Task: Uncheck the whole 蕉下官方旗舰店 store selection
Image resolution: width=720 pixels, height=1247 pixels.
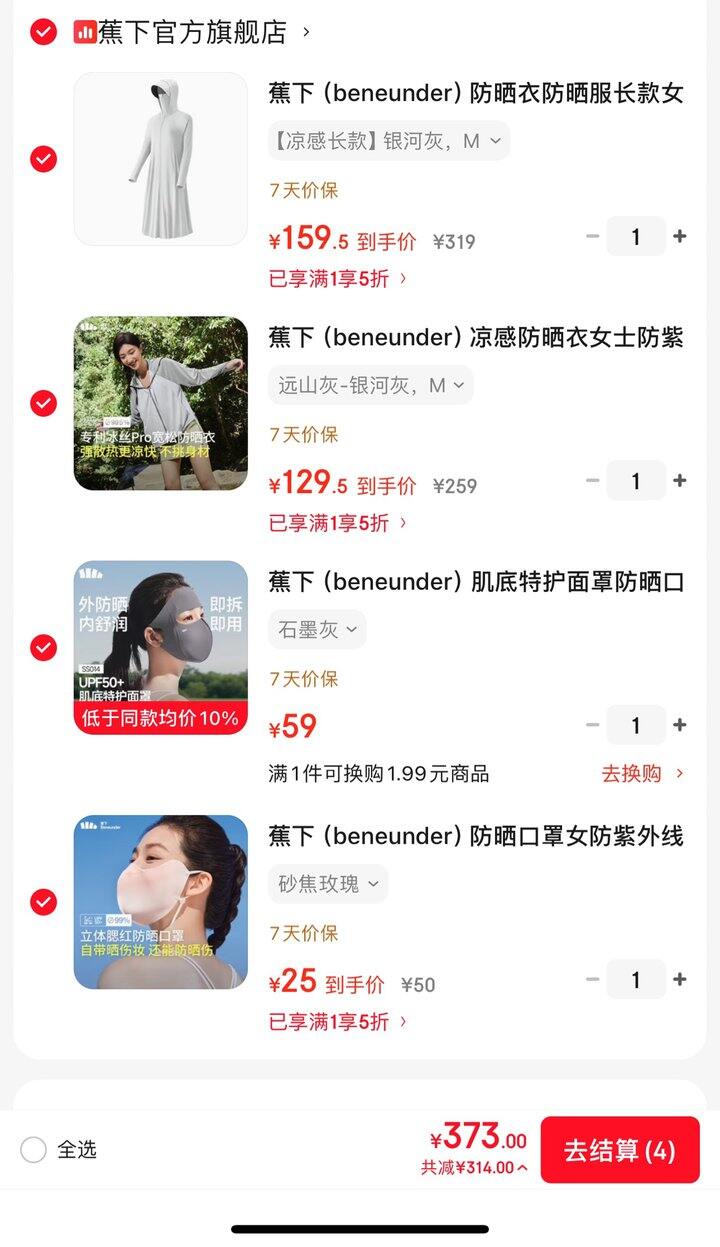Action: (43, 32)
